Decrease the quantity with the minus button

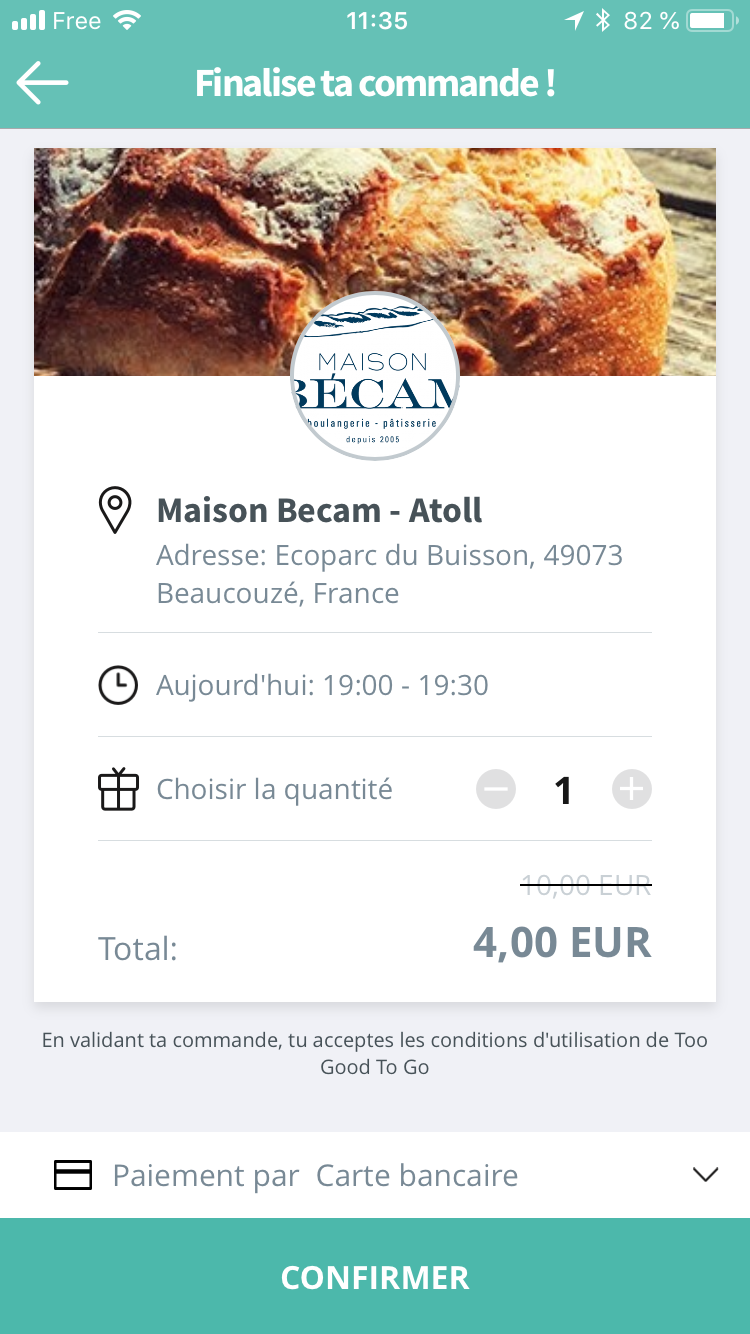[496, 790]
